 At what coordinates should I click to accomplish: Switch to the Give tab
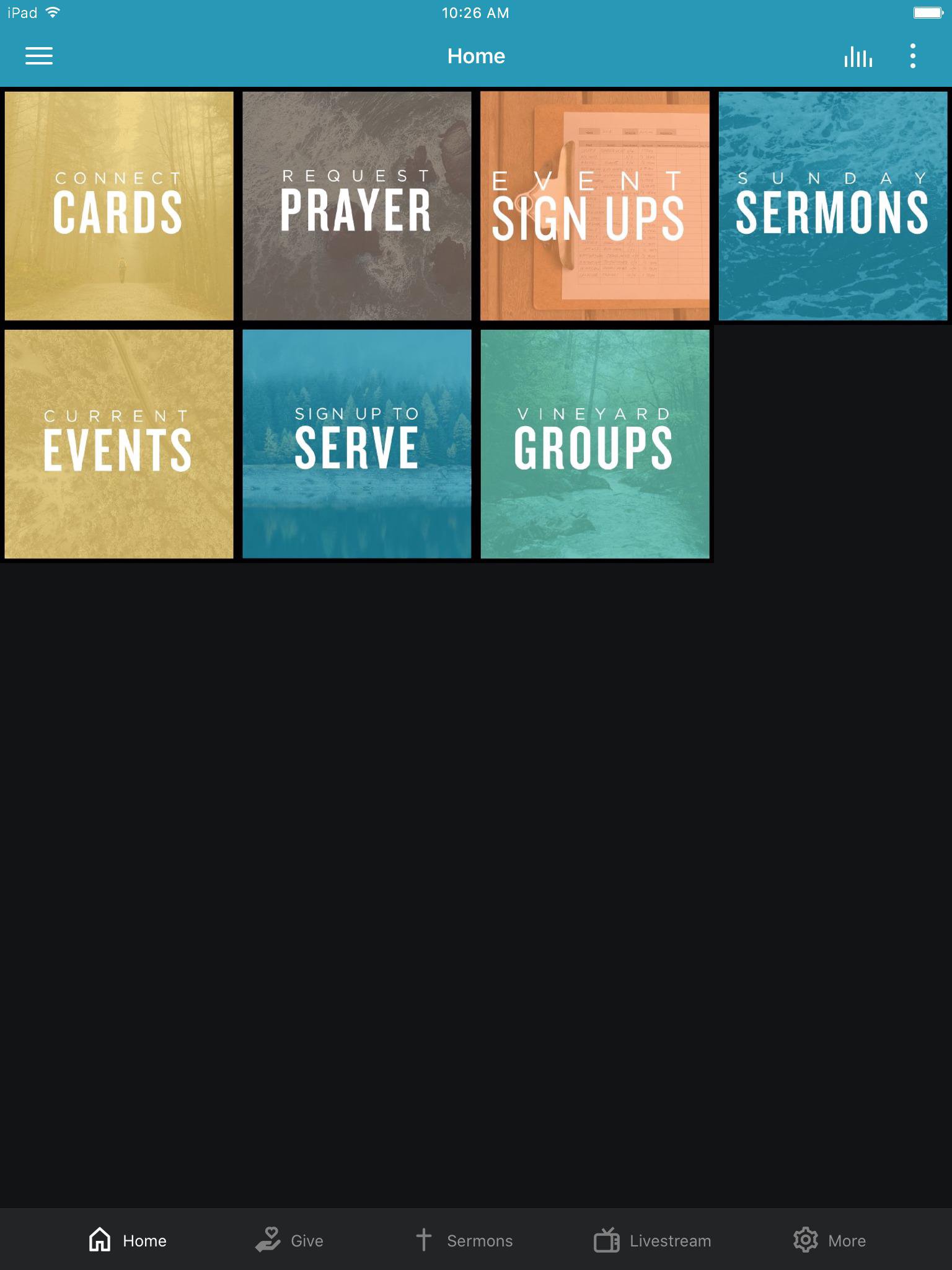pos(289,1240)
